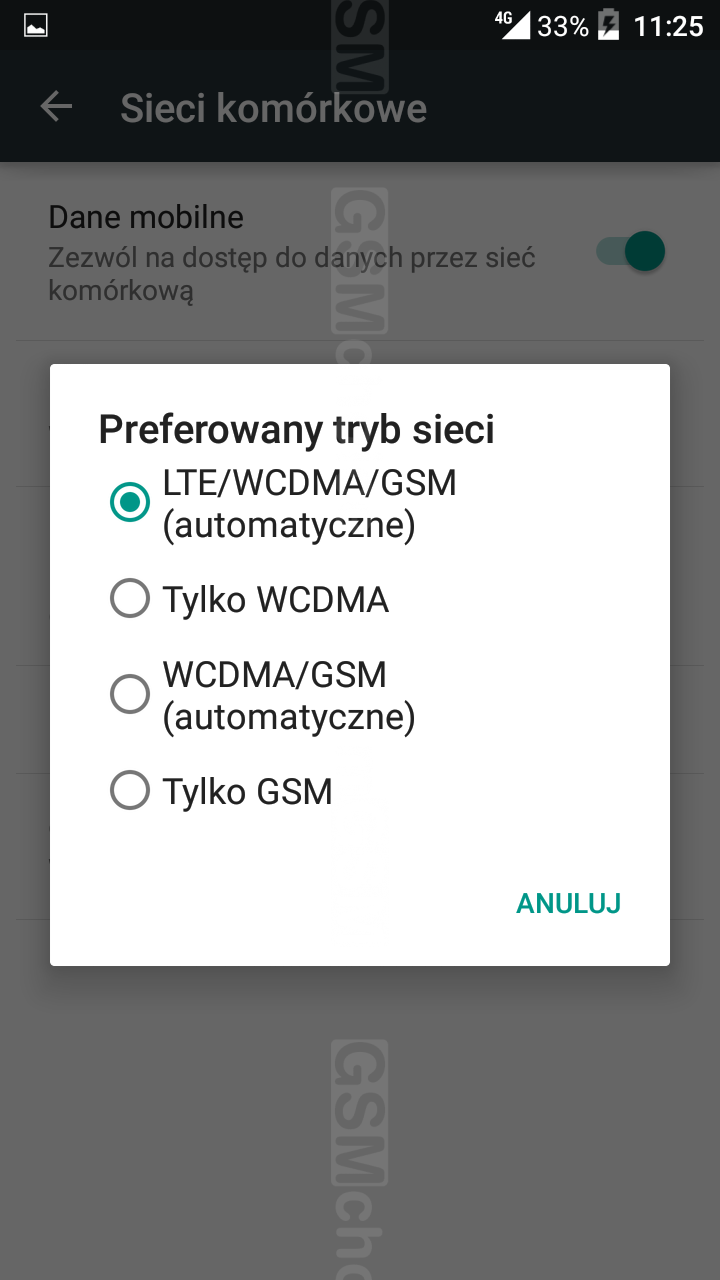720x1280 pixels.
Task: Select WCDMA/GSM (automatyczne) option
Action: (x=359, y=696)
